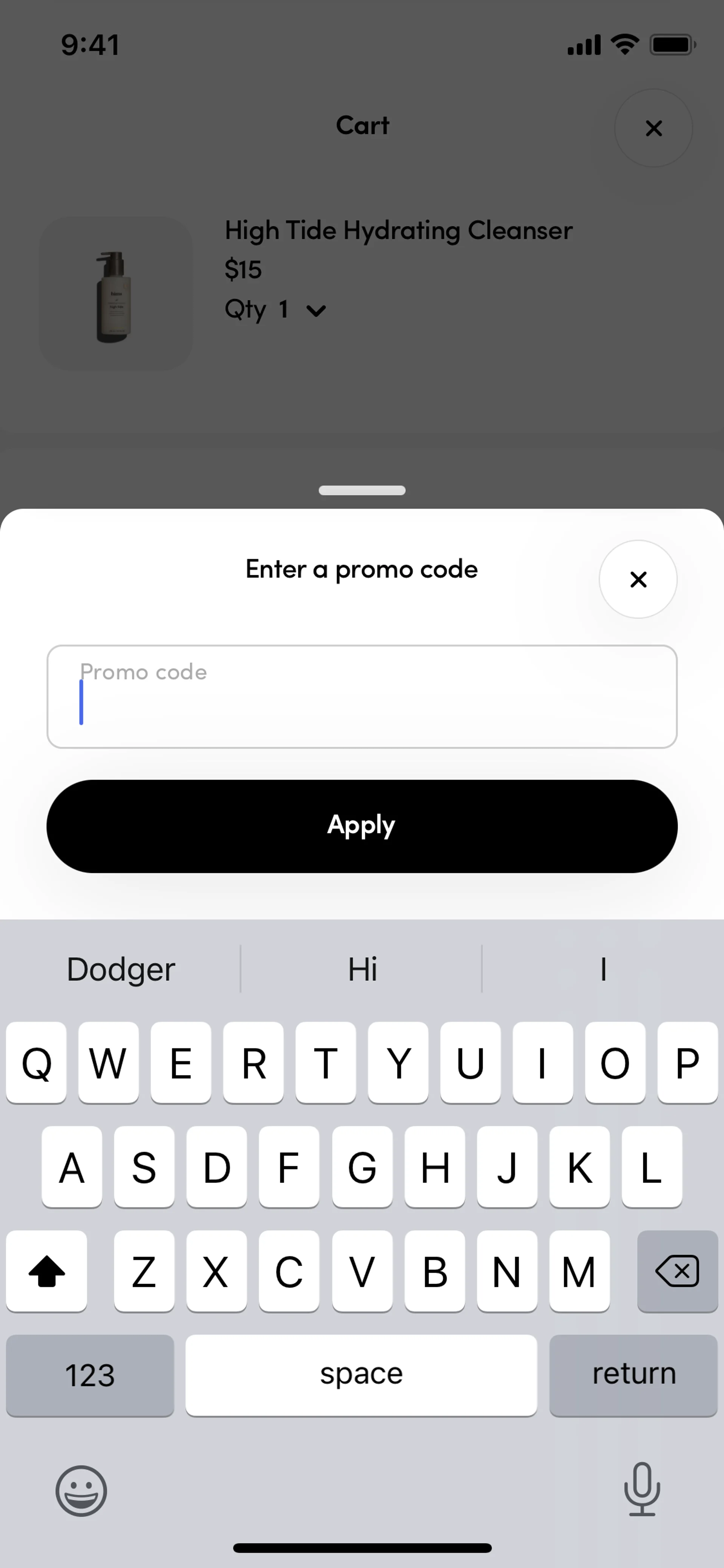This screenshot has height=1568, width=724.
Task: Tap the backspace key
Action: pos(676,1270)
